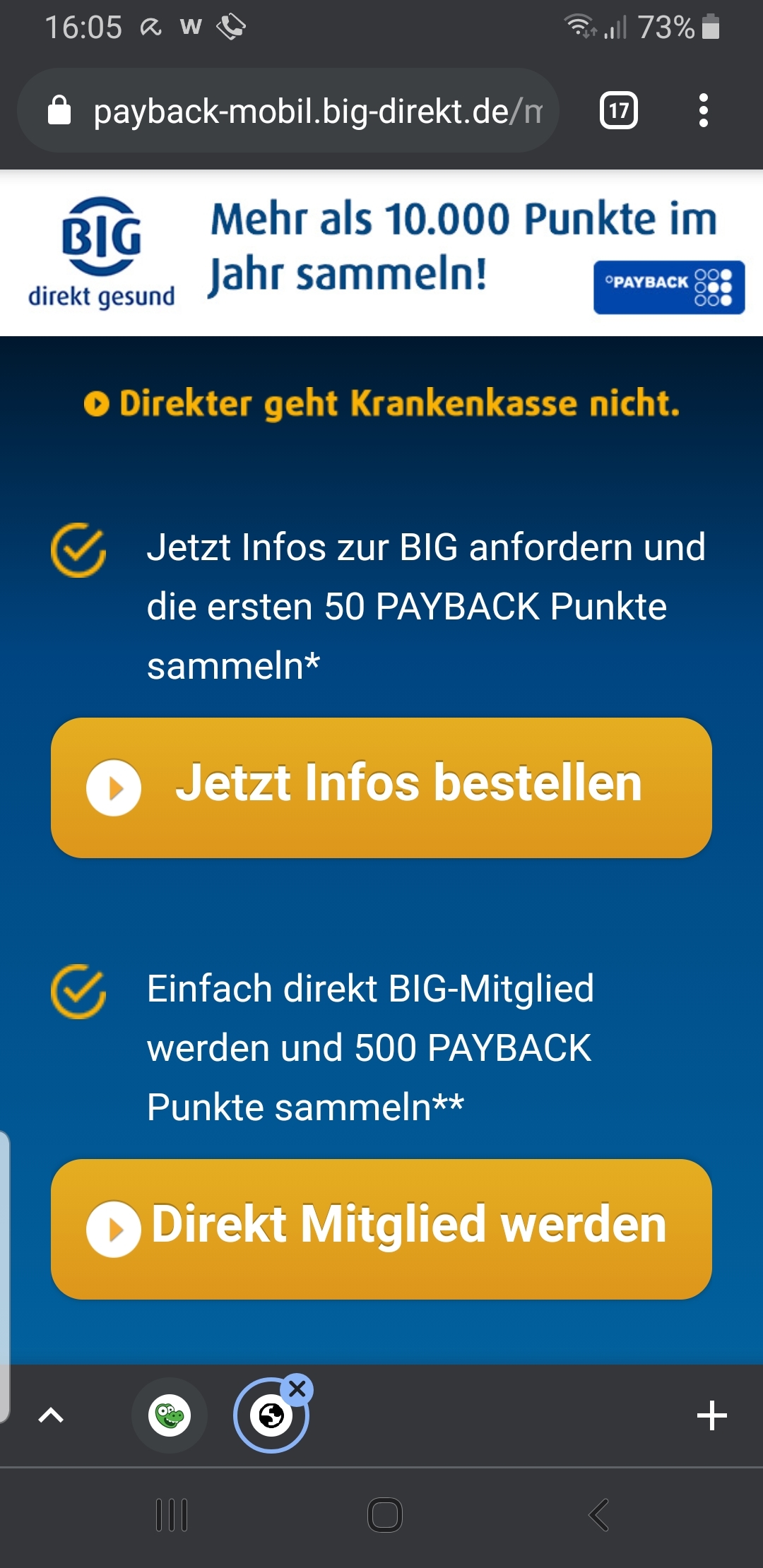Tap the Jetzt Infos bestellen button
The image size is (763, 1568).
tap(381, 788)
